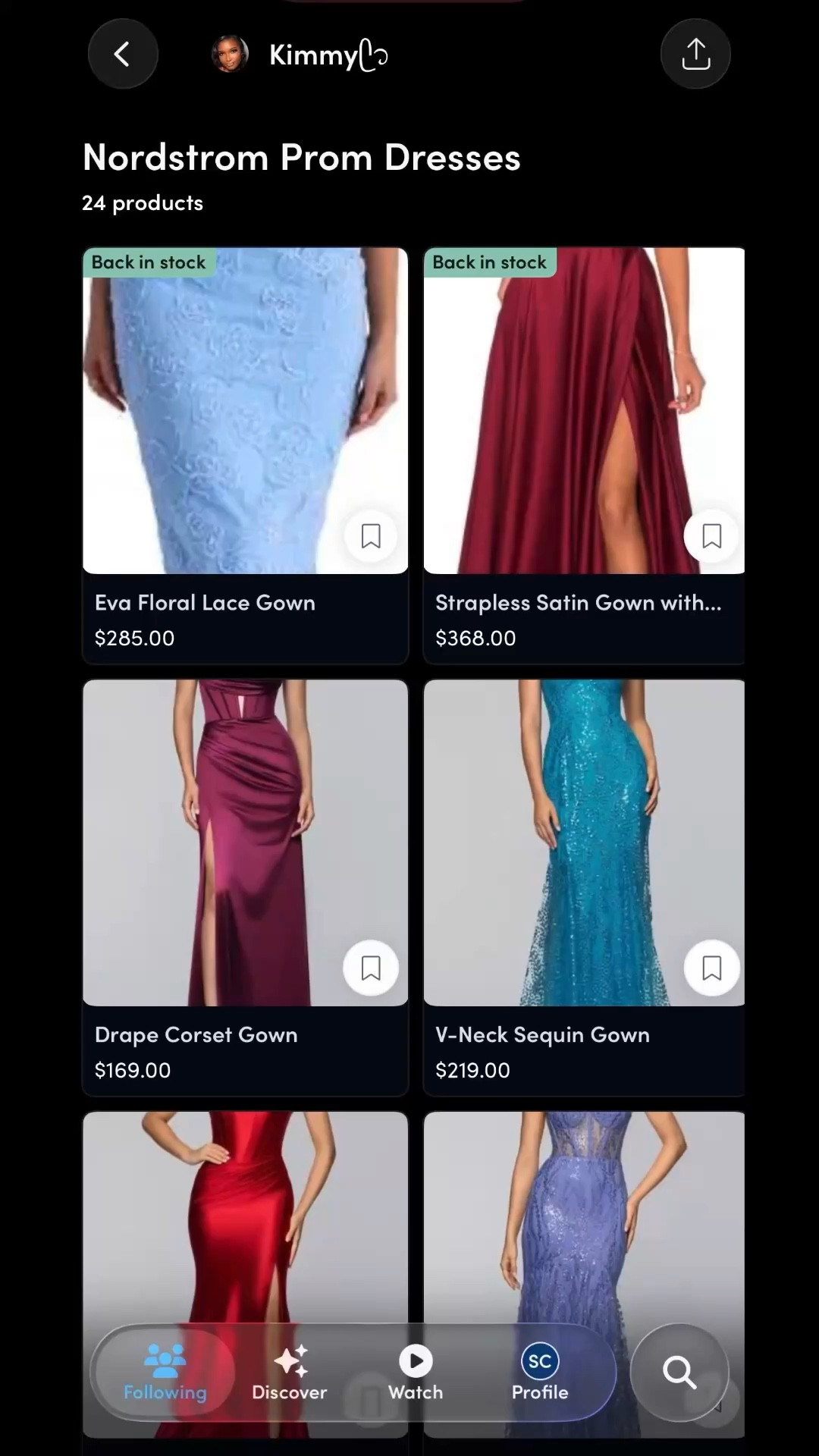Viewport: 819px width, 1456px height.
Task: Bookmark the Eva Floral Lace Gown
Action: [x=371, y=536]
